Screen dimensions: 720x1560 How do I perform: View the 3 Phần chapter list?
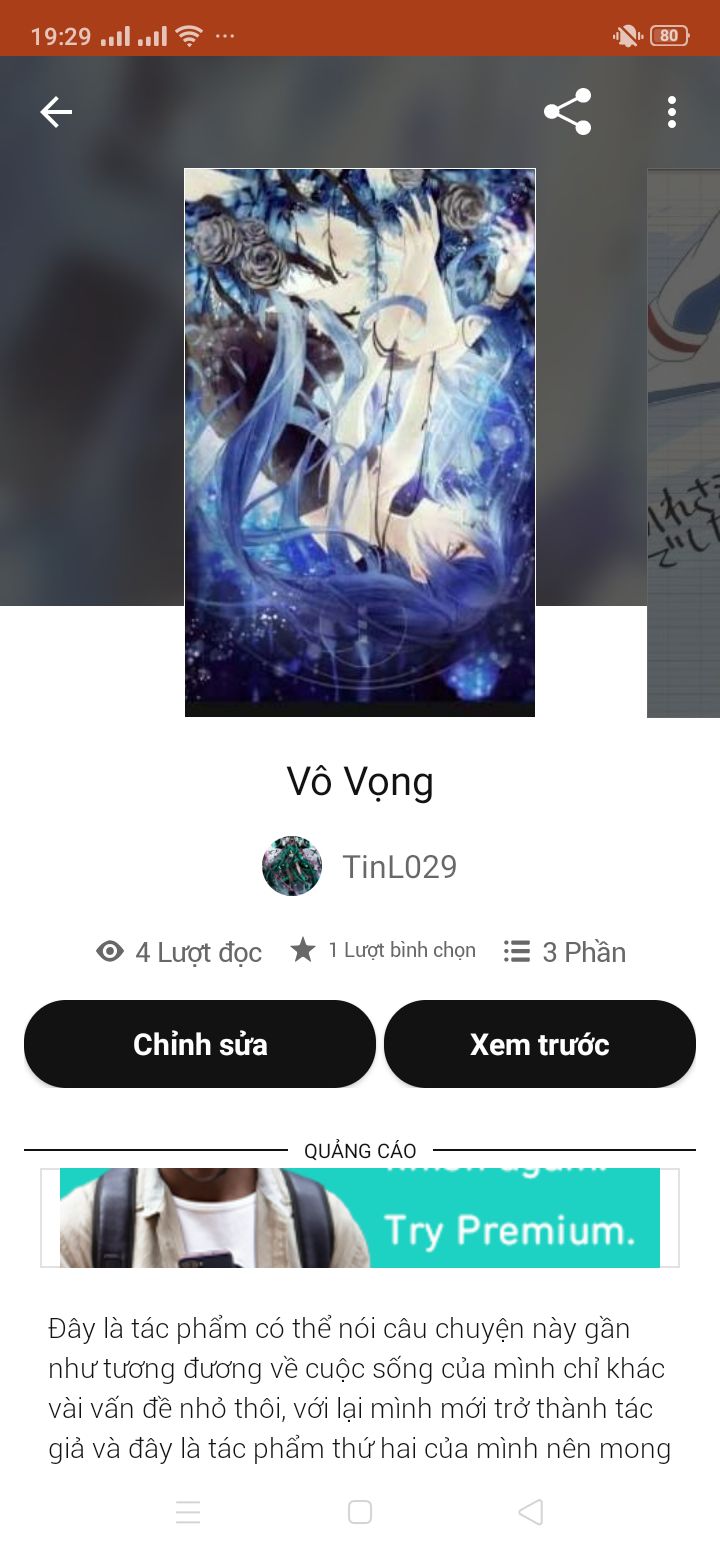point(565,952)
